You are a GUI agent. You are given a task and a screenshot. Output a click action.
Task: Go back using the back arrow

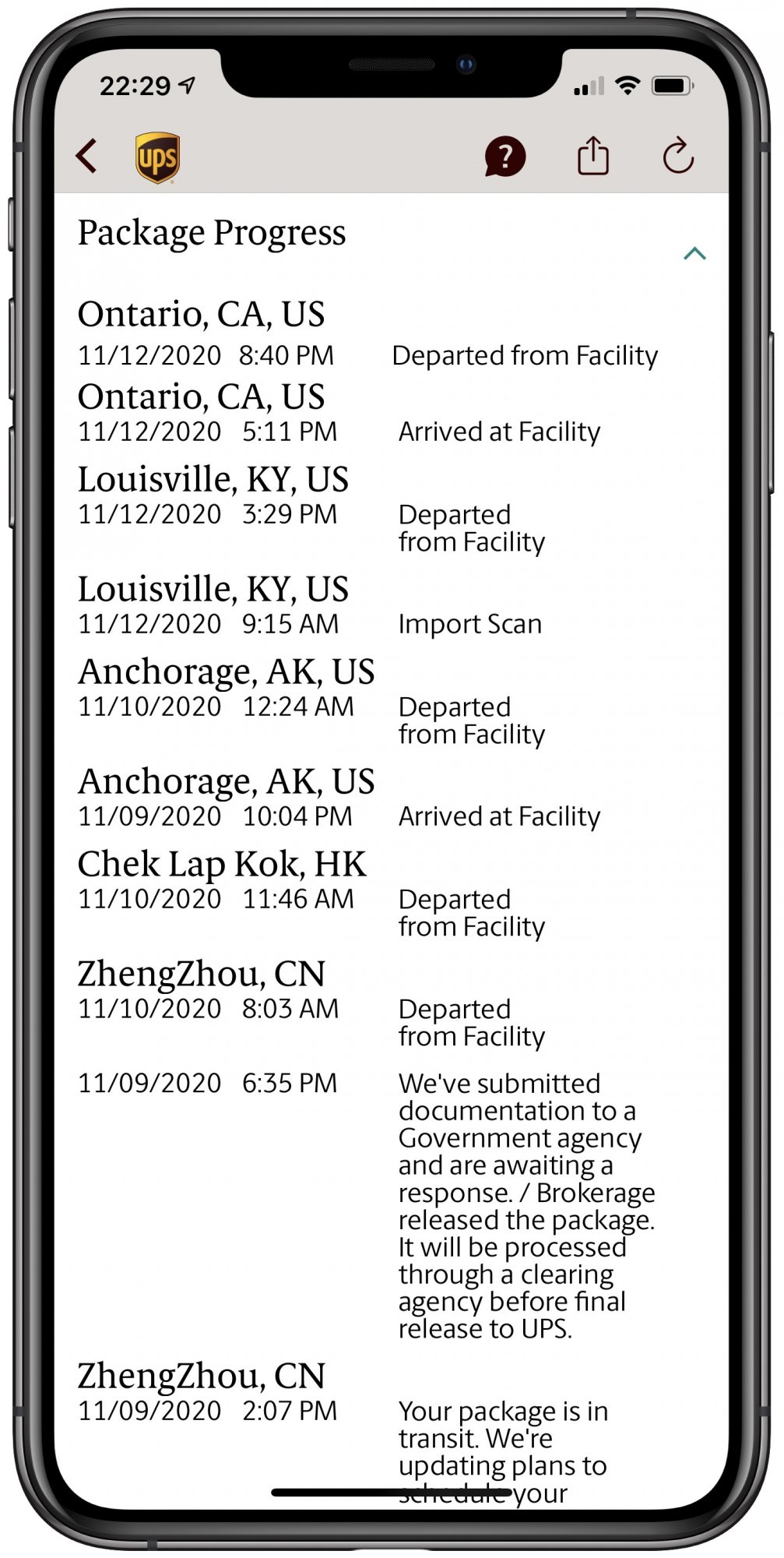87,156
